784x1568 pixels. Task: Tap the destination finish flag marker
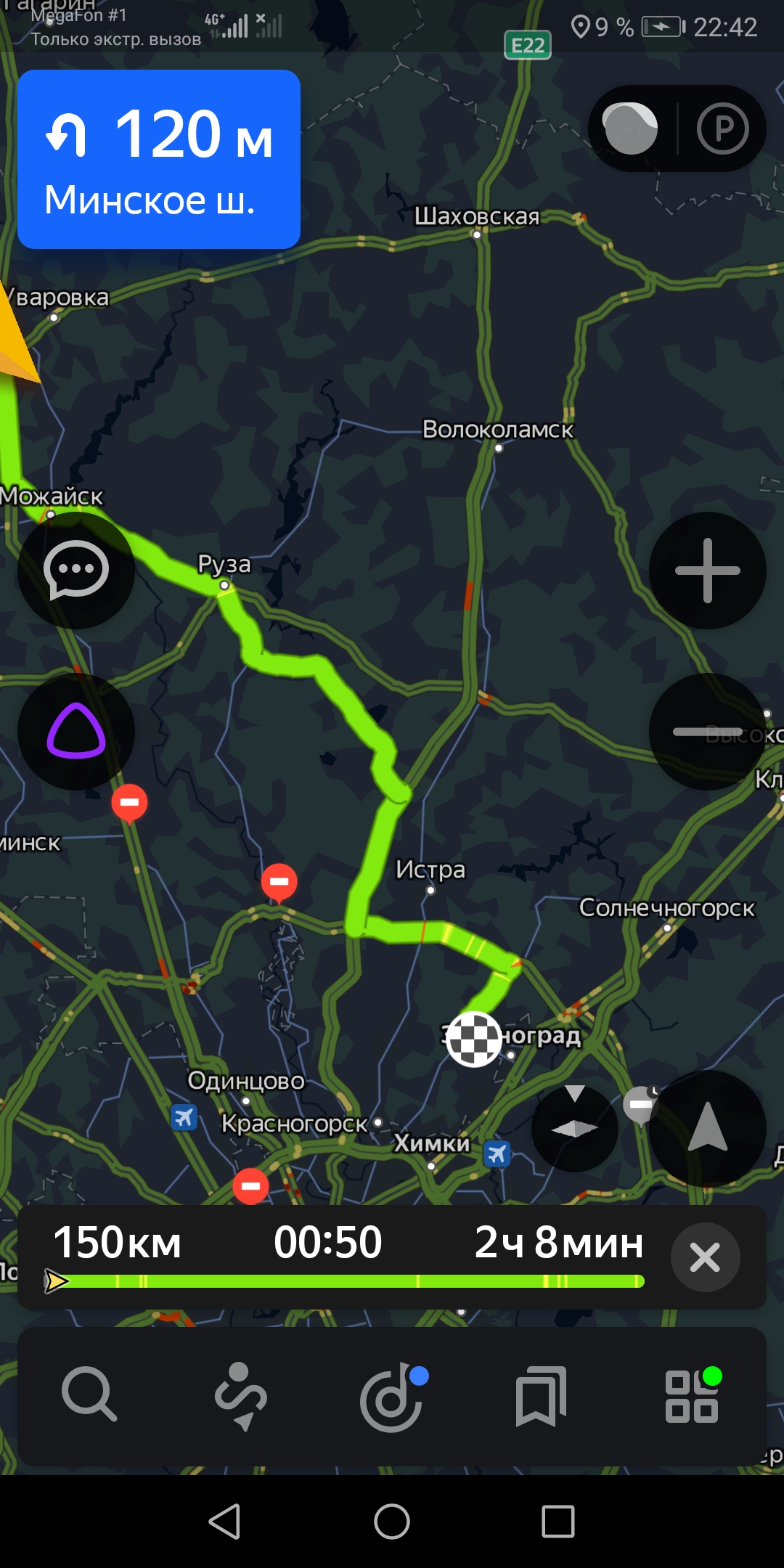click(473, 1039)
